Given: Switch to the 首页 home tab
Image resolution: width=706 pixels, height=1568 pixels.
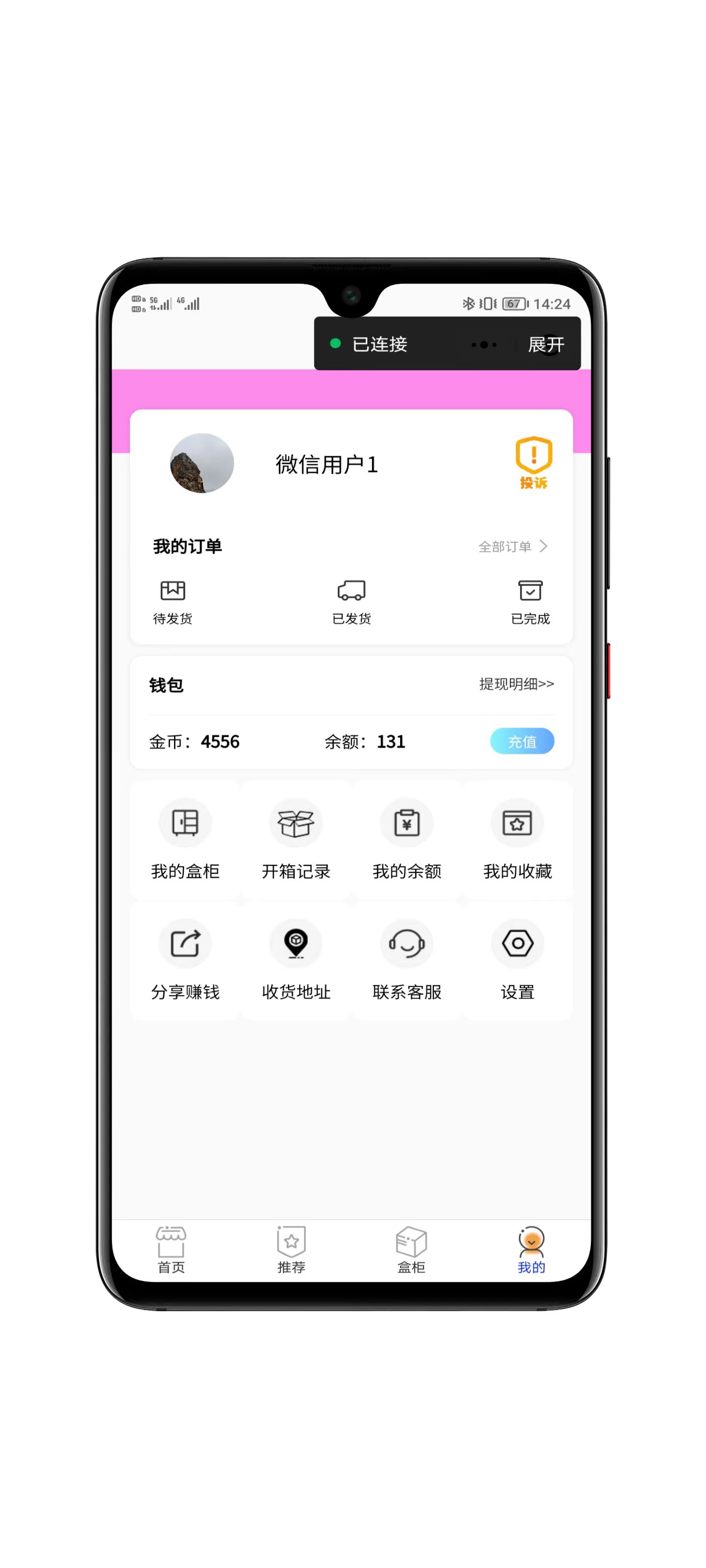Looking at the screenshot, I should point(171,1249).
